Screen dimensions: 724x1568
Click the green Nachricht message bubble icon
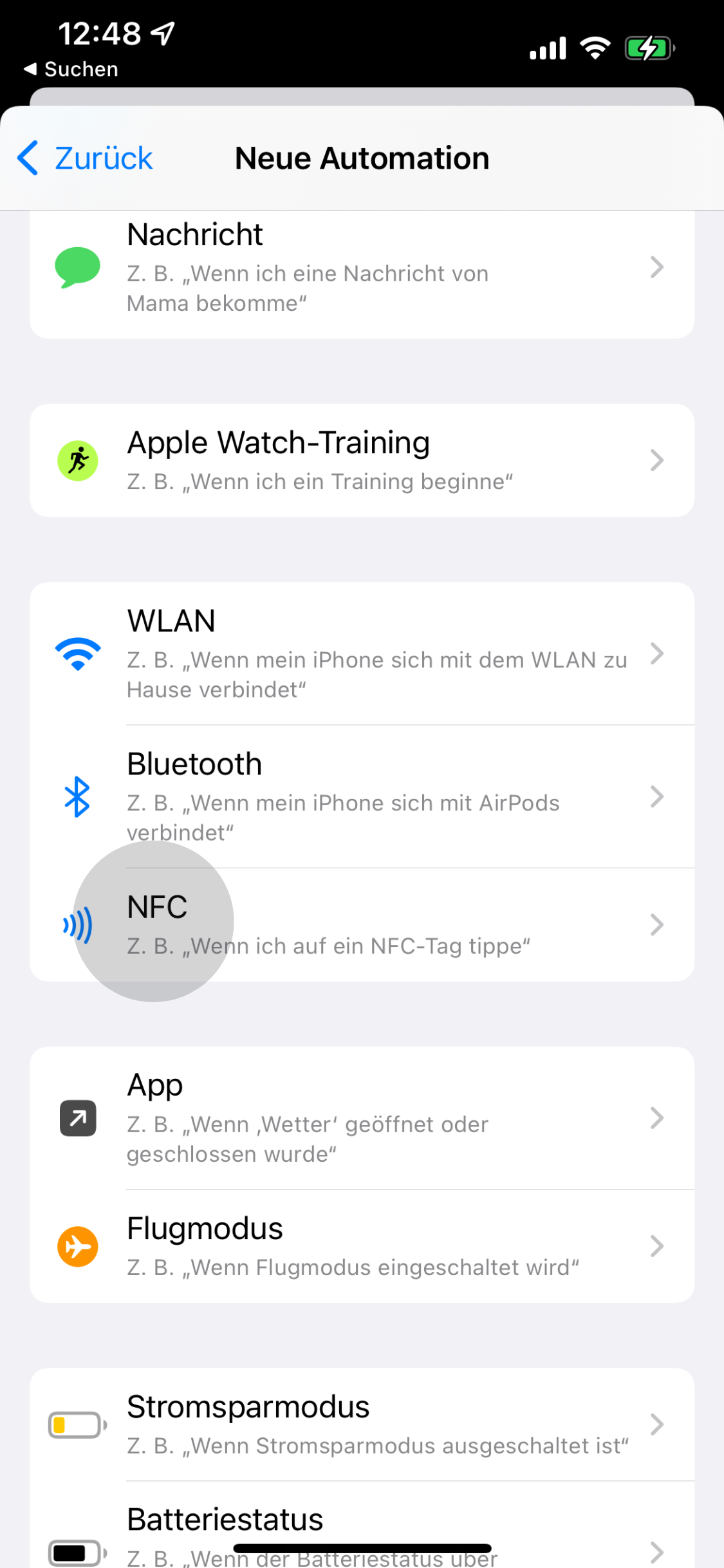[x=77, y=266]
